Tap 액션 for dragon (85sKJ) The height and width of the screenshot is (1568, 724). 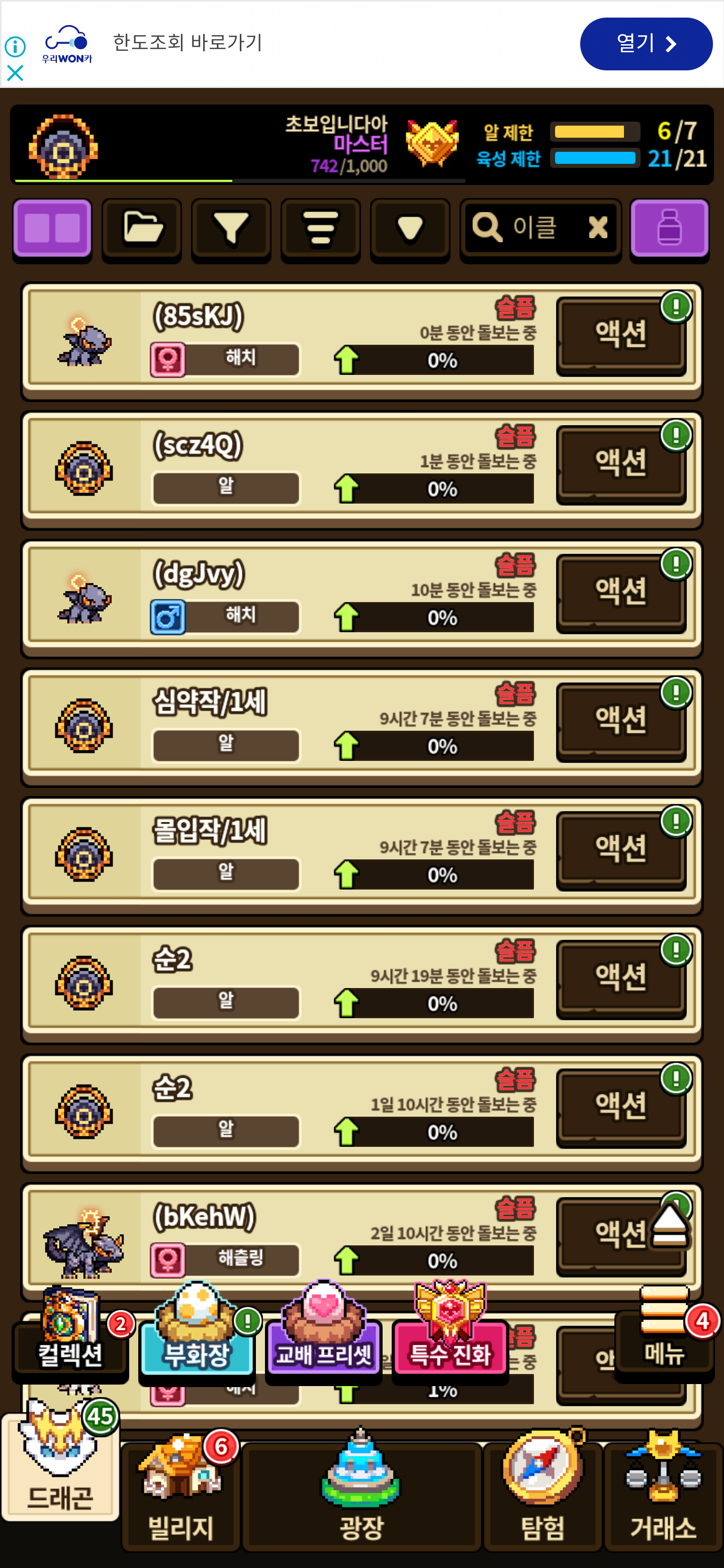coord(620,335)
